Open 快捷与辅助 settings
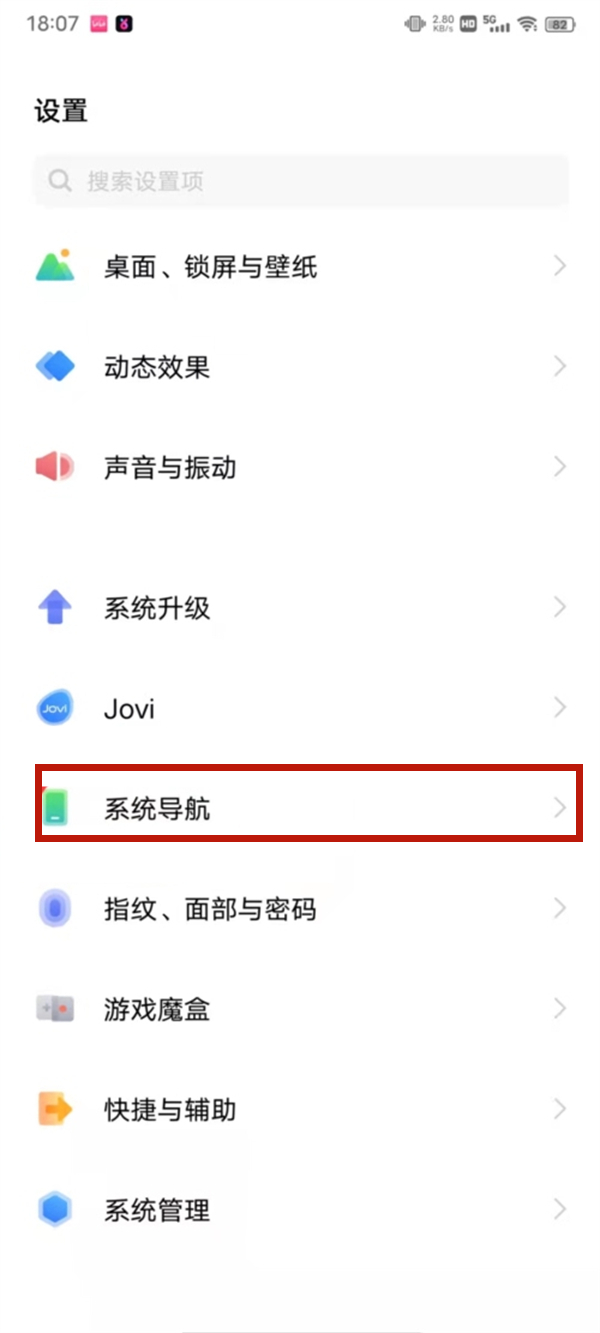600x1333 pixels. (300, 1109)
